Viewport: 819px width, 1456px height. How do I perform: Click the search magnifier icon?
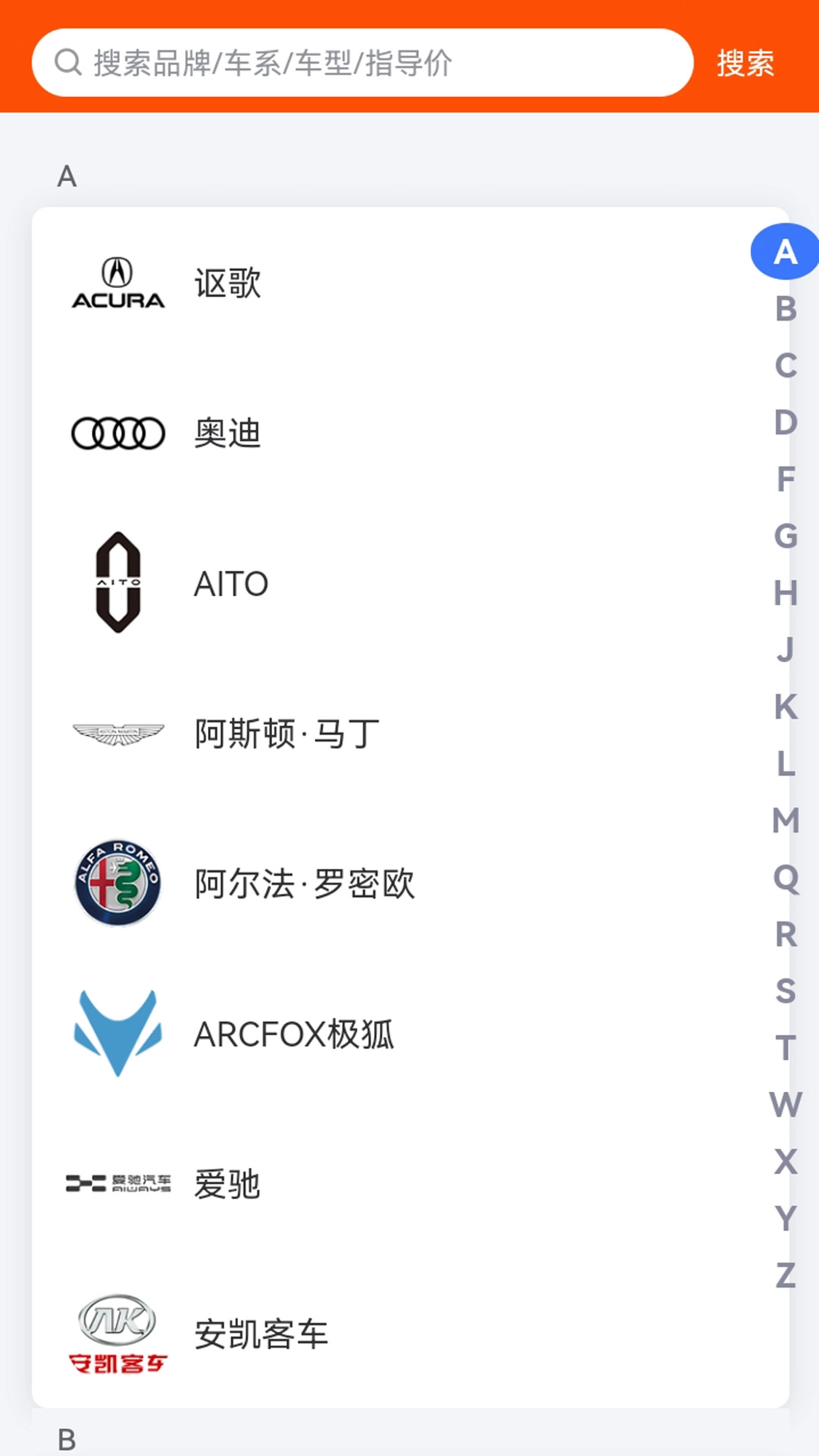point(68,64)
